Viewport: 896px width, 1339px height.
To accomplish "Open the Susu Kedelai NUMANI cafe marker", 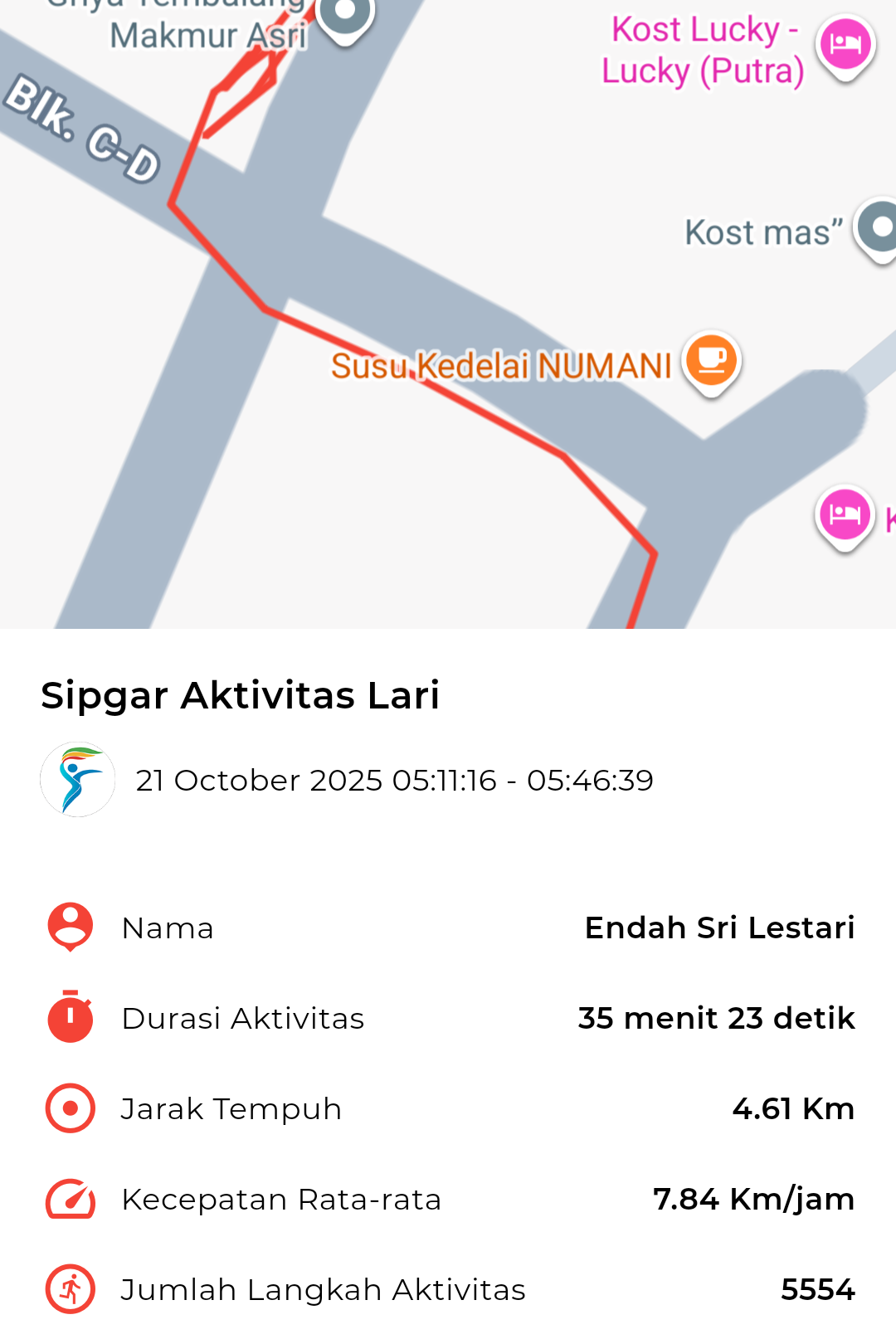I will [x=711, y=361].
